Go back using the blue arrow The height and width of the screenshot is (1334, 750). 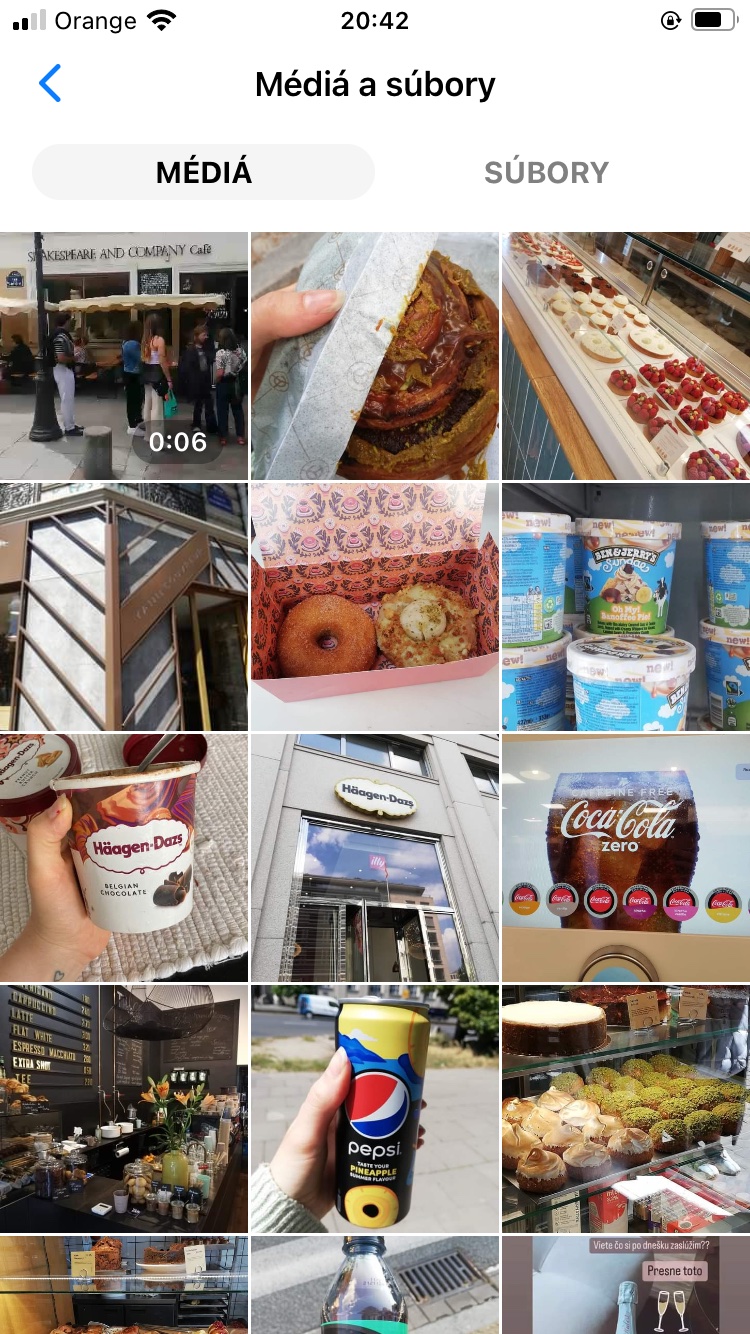point(50,84)
